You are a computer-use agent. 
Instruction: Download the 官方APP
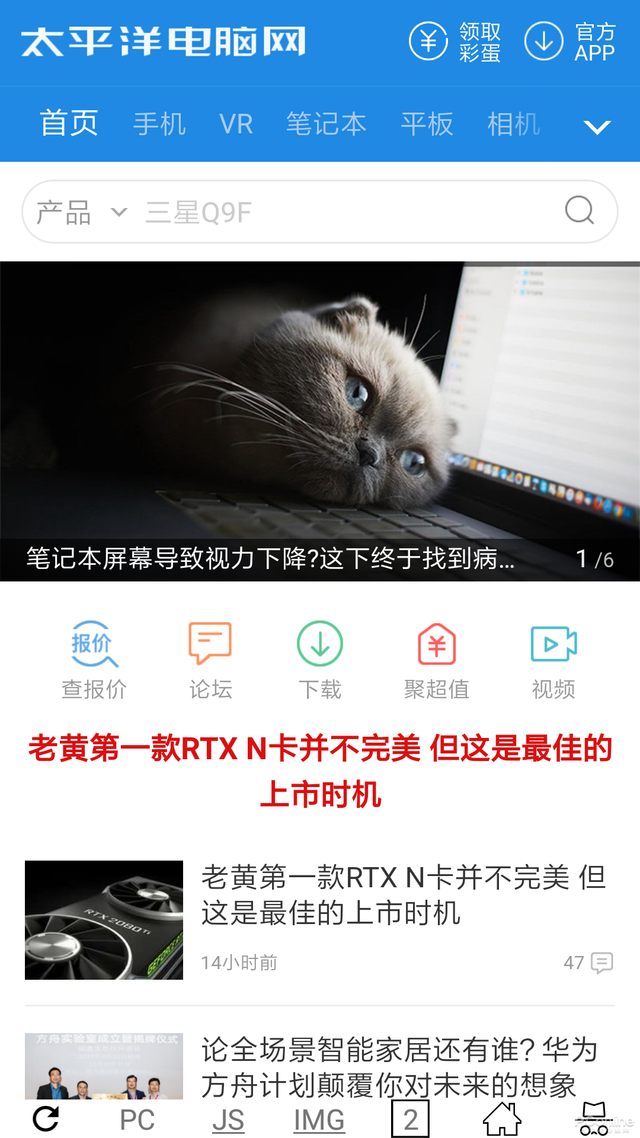(x=570, y=41)
